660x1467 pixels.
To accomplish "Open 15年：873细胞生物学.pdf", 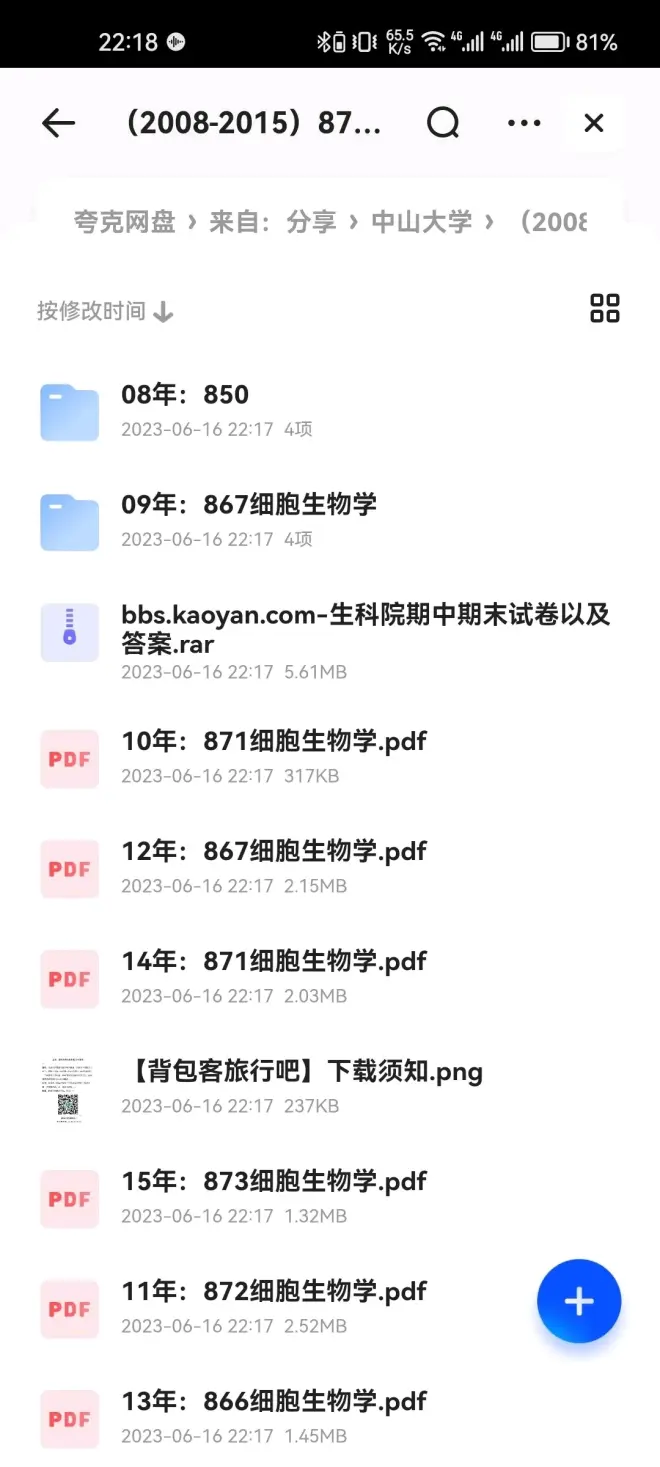I will [x=274, y=1181].
